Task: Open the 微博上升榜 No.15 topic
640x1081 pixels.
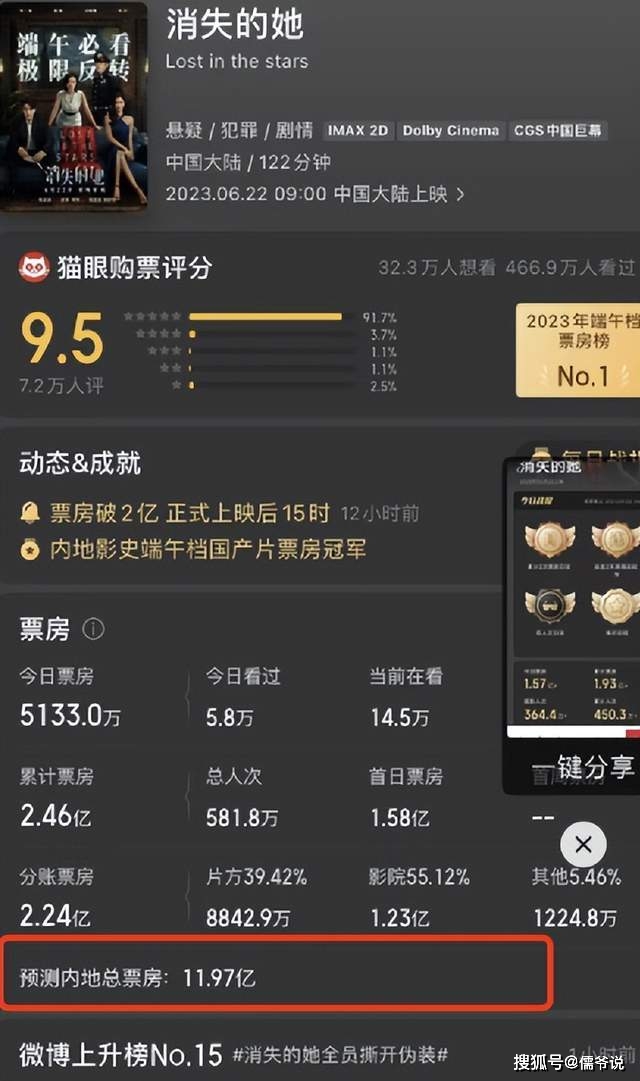Action: pos(233,1054)
